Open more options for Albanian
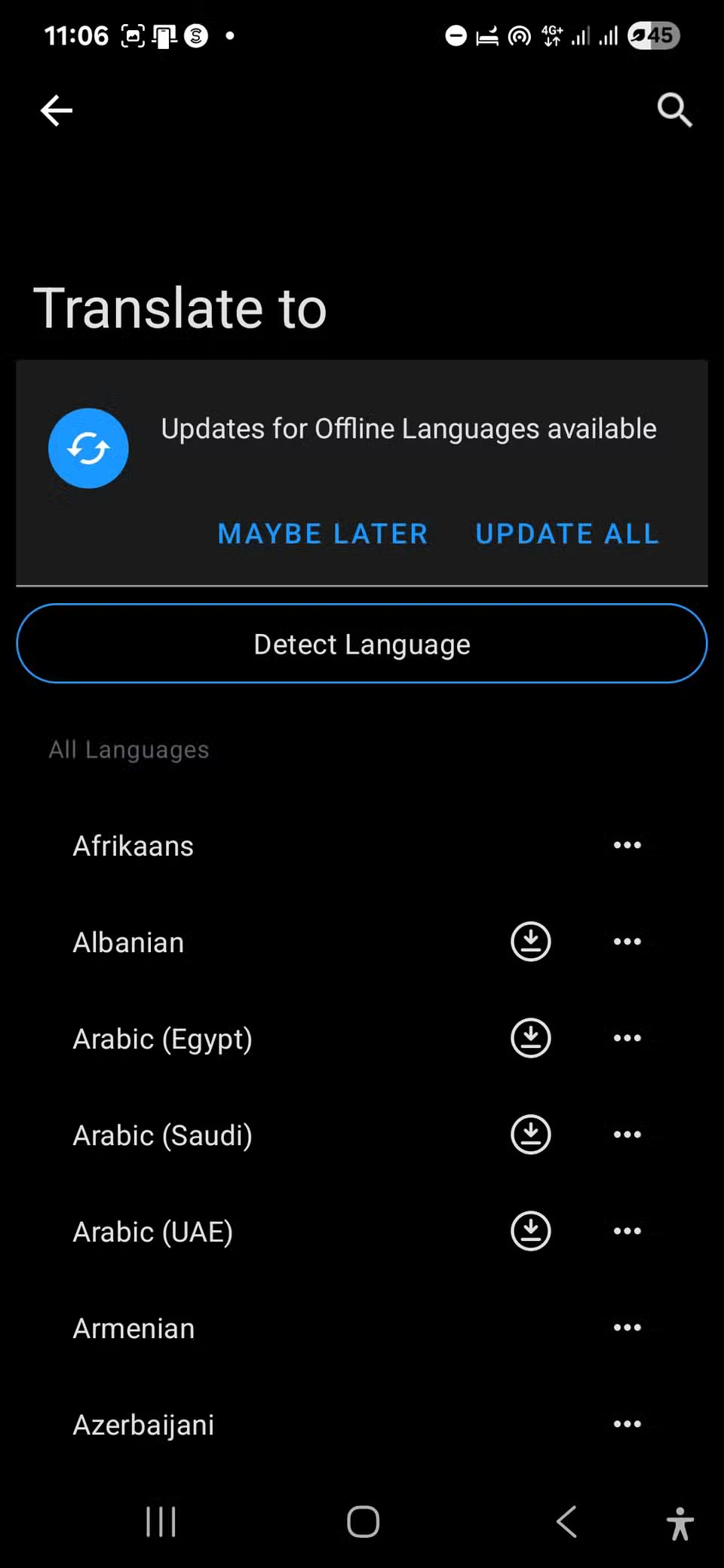 click(x=627, y=942)
